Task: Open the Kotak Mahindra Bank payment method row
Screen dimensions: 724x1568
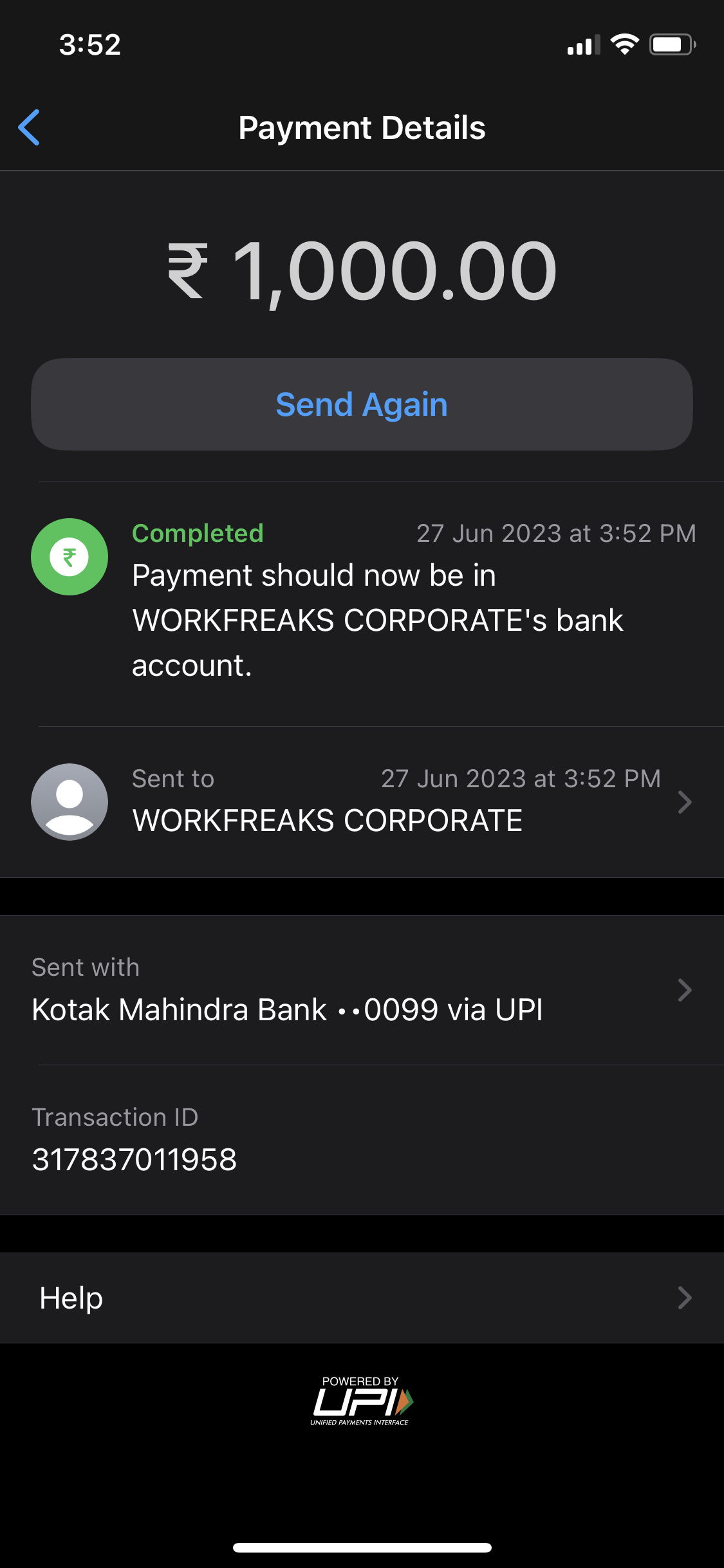Action: click(x=362, y=990)
